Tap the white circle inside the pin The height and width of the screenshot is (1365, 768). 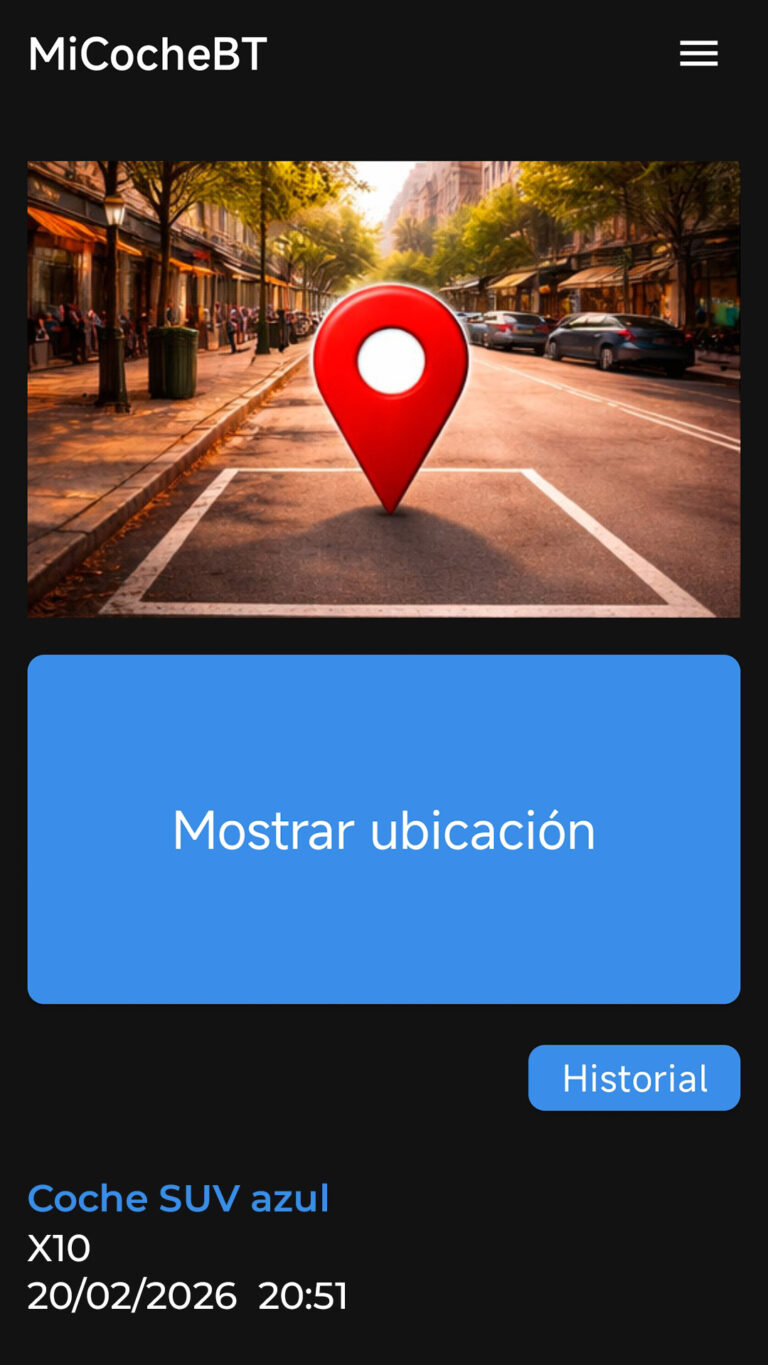point(390,360)
